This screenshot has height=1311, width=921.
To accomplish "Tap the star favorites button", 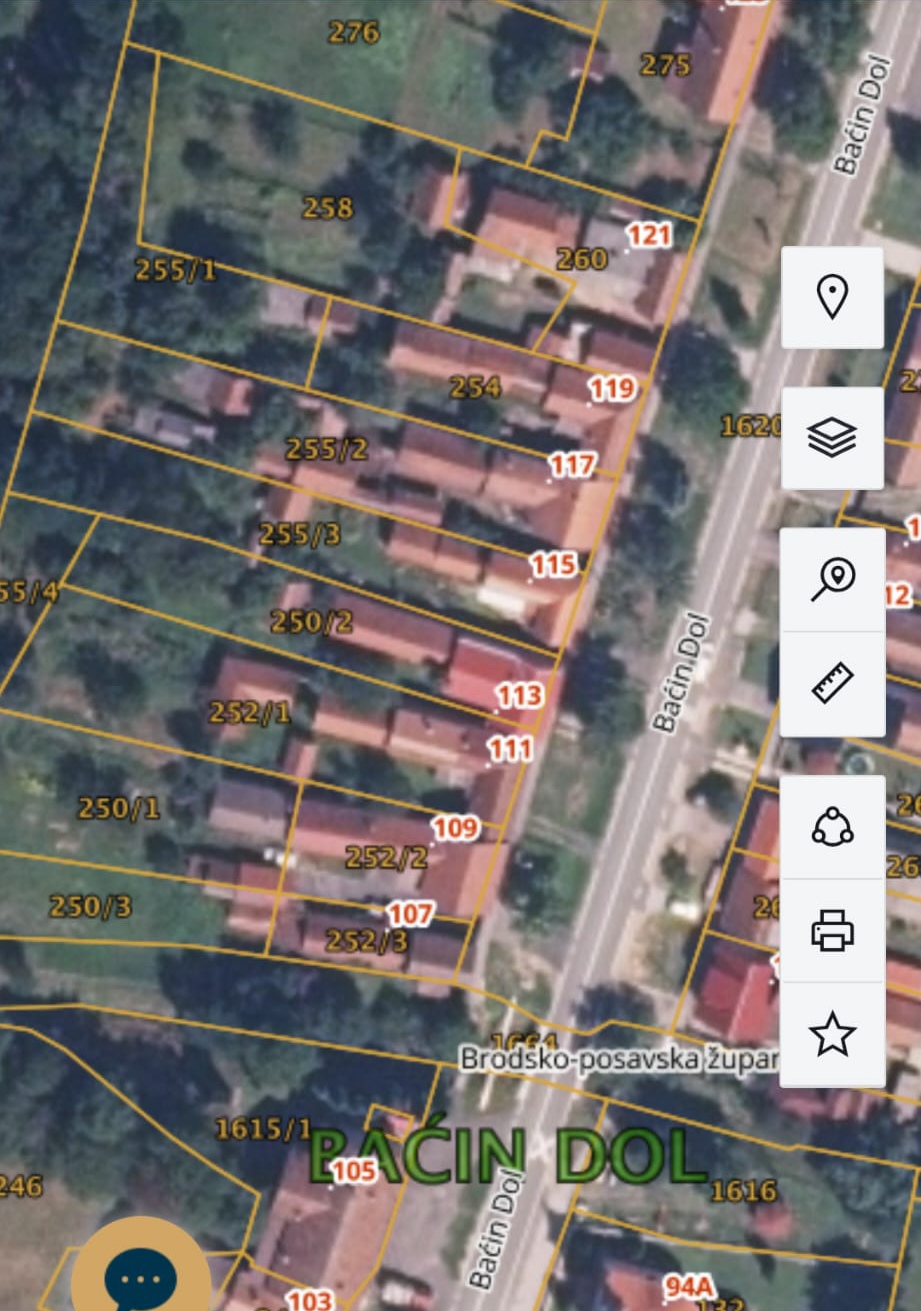I will pyautogui.click(x=832, y=1034).
